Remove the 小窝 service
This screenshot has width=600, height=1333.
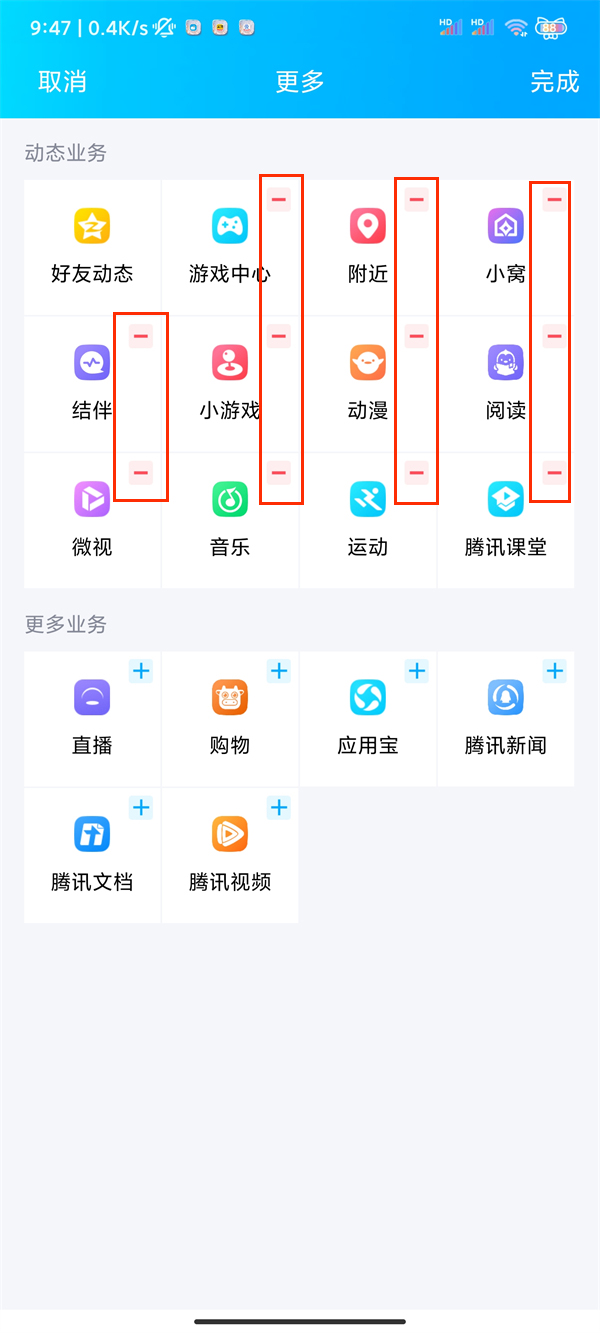tap(554, 200)
